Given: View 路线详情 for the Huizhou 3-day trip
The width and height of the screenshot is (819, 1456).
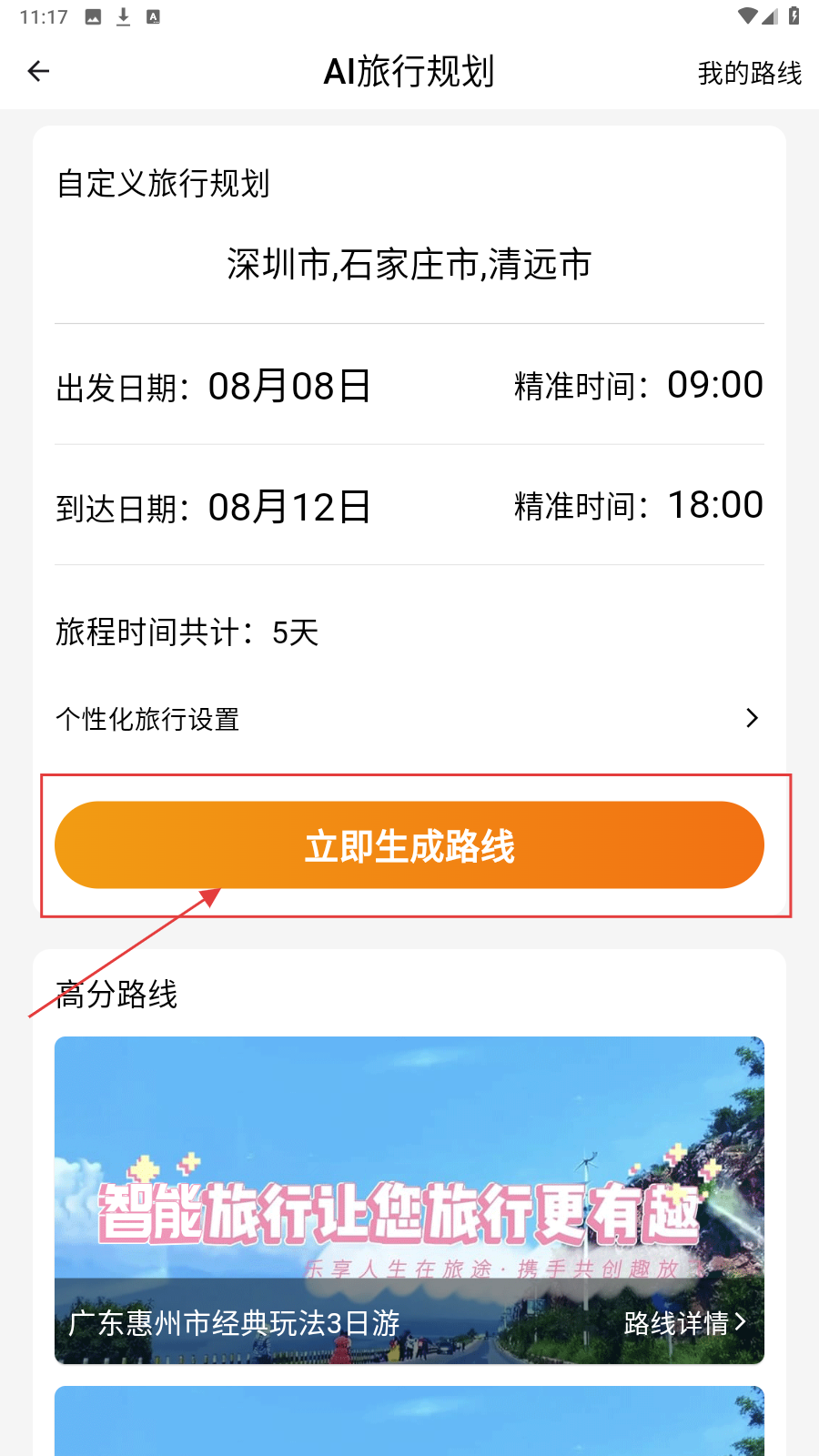Looking at the screenshot, I should click(x=684, y=1322).
